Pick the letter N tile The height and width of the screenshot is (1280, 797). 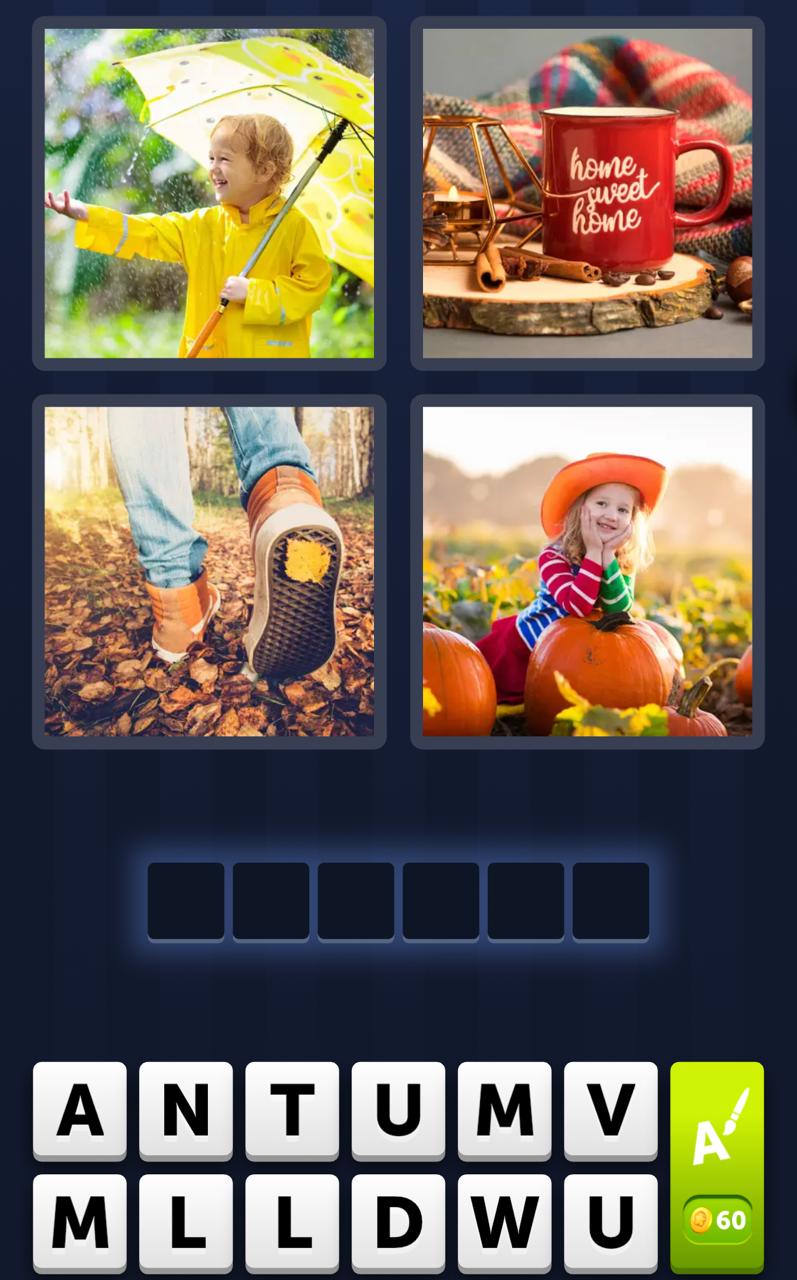pyautogui.click(x=186, y=1109)
